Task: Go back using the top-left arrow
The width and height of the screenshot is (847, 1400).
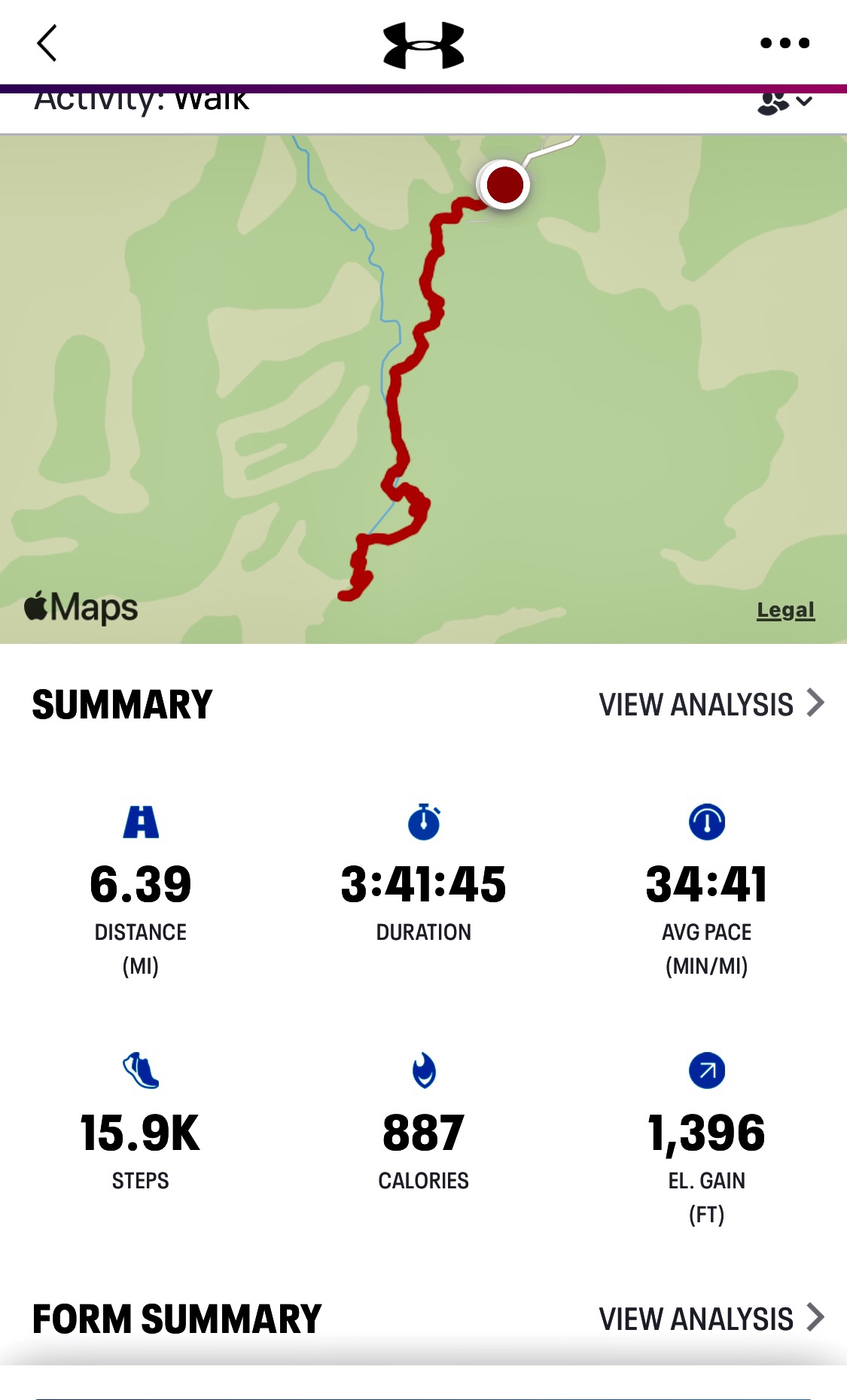Action: (47, 43)
